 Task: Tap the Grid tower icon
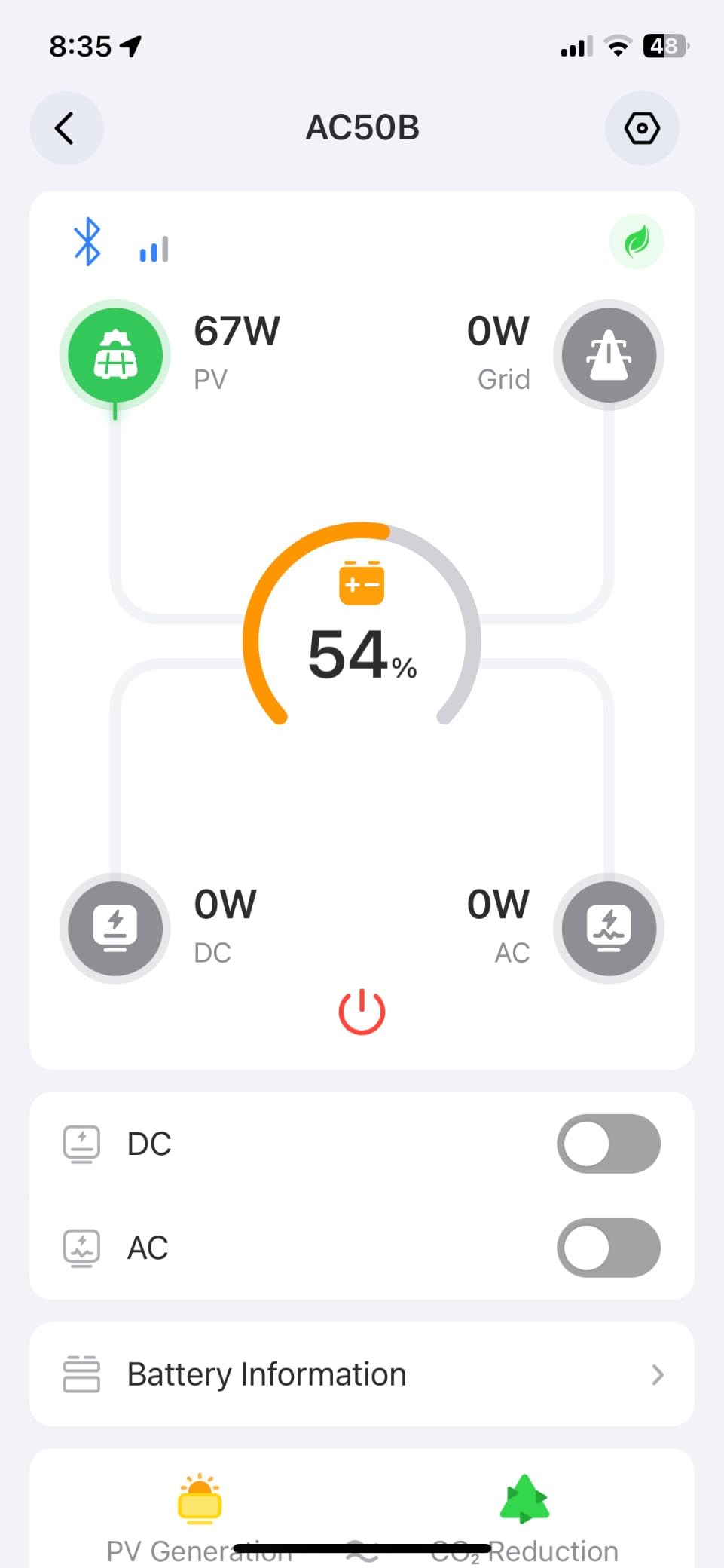click(609, 355)
